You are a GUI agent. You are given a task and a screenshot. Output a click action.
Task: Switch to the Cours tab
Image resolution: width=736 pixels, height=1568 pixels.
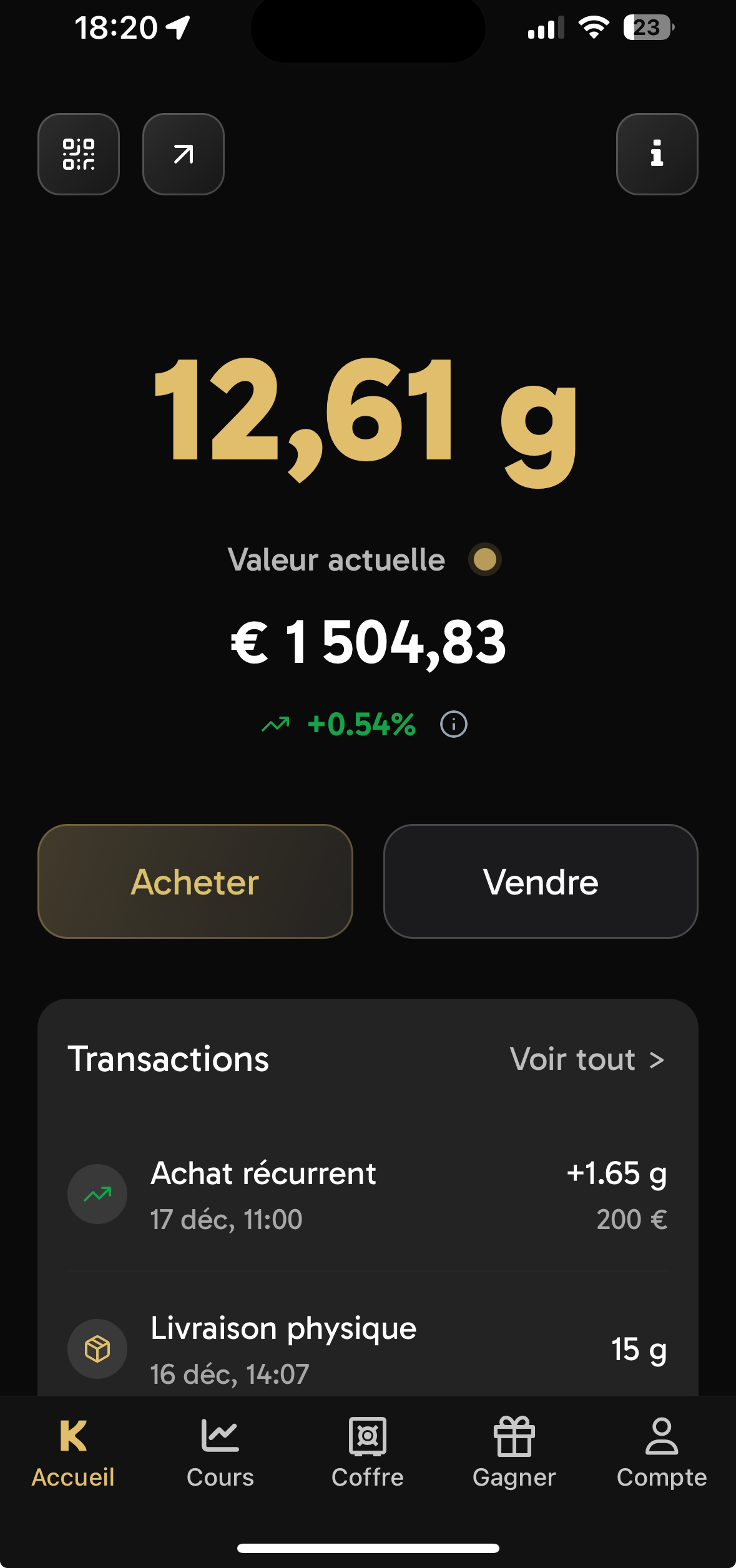tap(220, 1453)
